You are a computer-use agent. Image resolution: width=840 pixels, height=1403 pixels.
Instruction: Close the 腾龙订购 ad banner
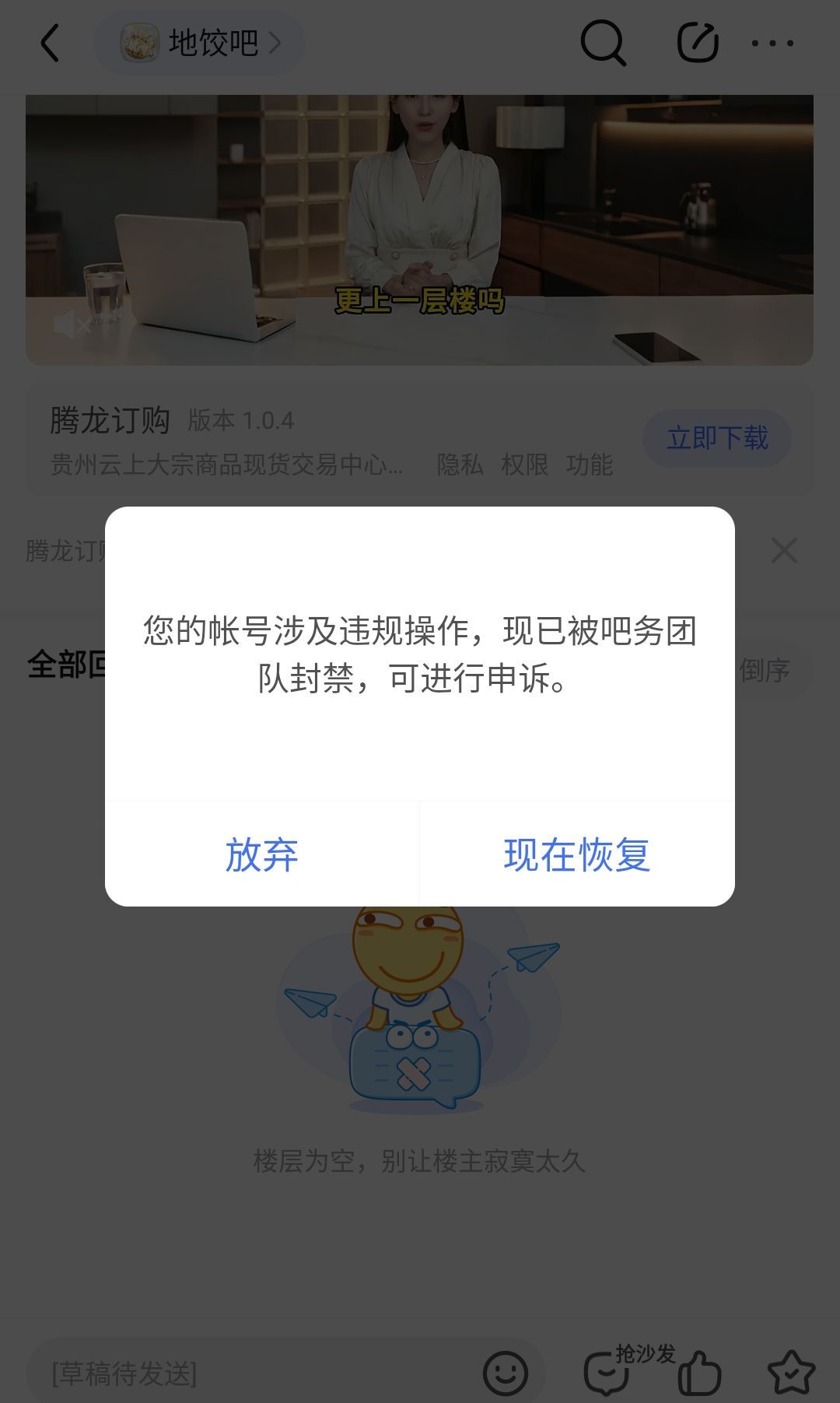[784, 551]
